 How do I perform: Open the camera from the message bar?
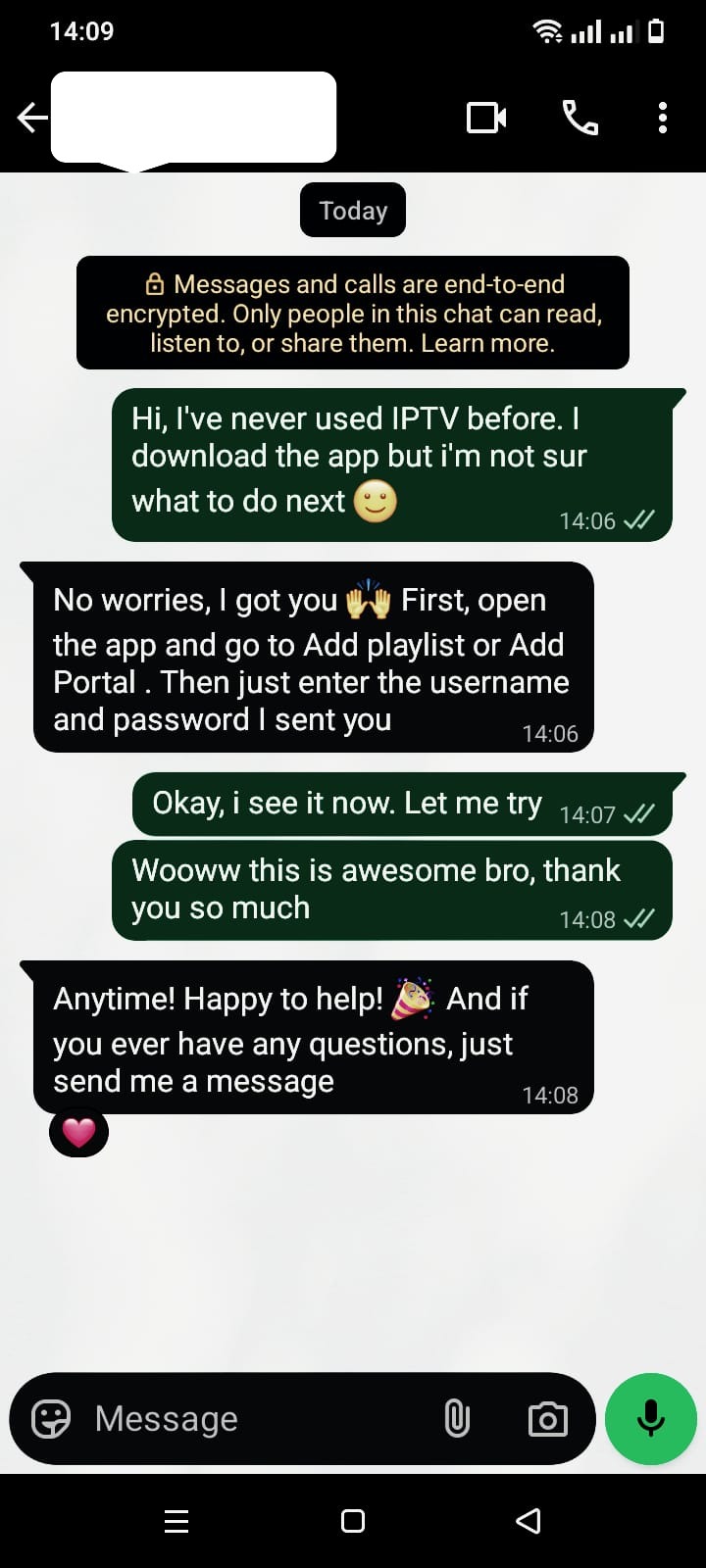(x=547, y=1418)
